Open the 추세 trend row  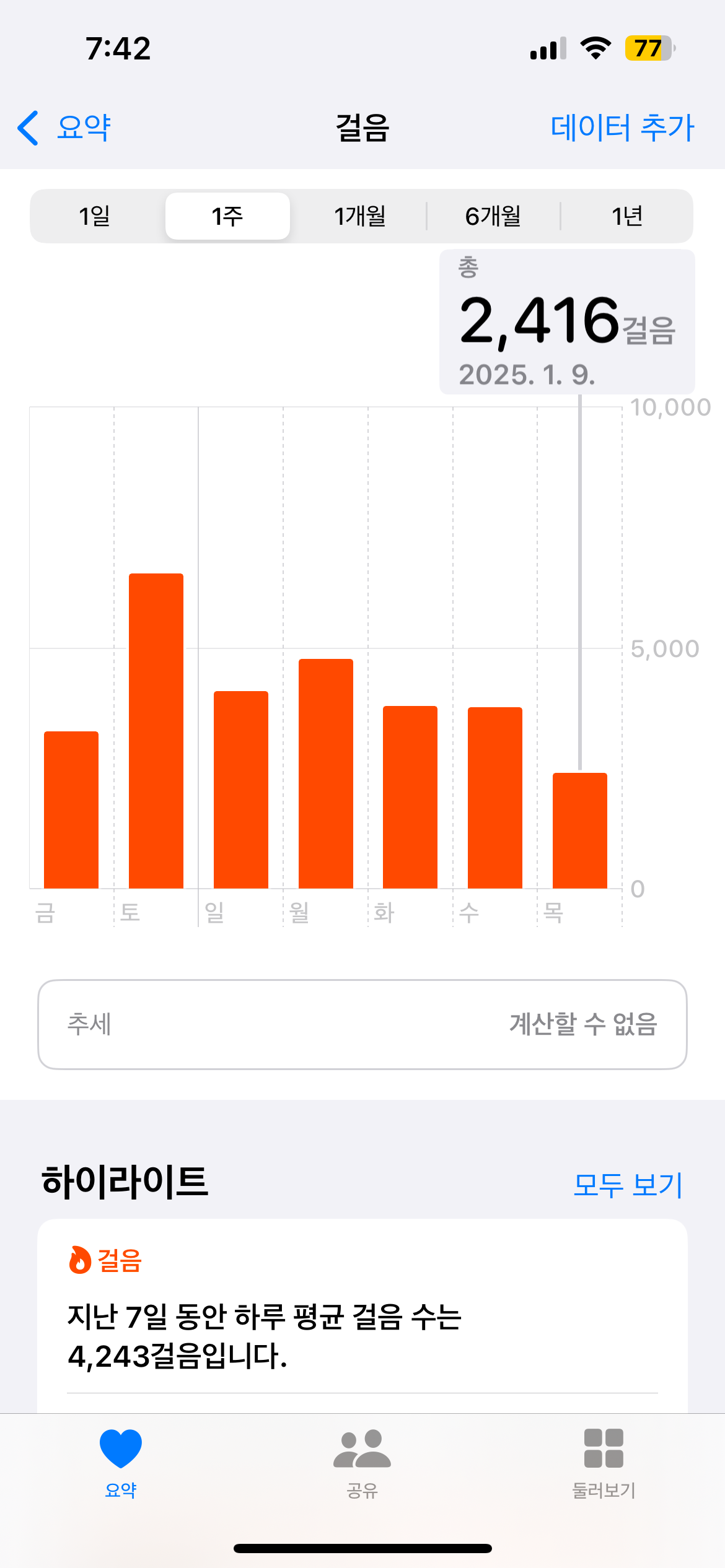pos(362,1024)
